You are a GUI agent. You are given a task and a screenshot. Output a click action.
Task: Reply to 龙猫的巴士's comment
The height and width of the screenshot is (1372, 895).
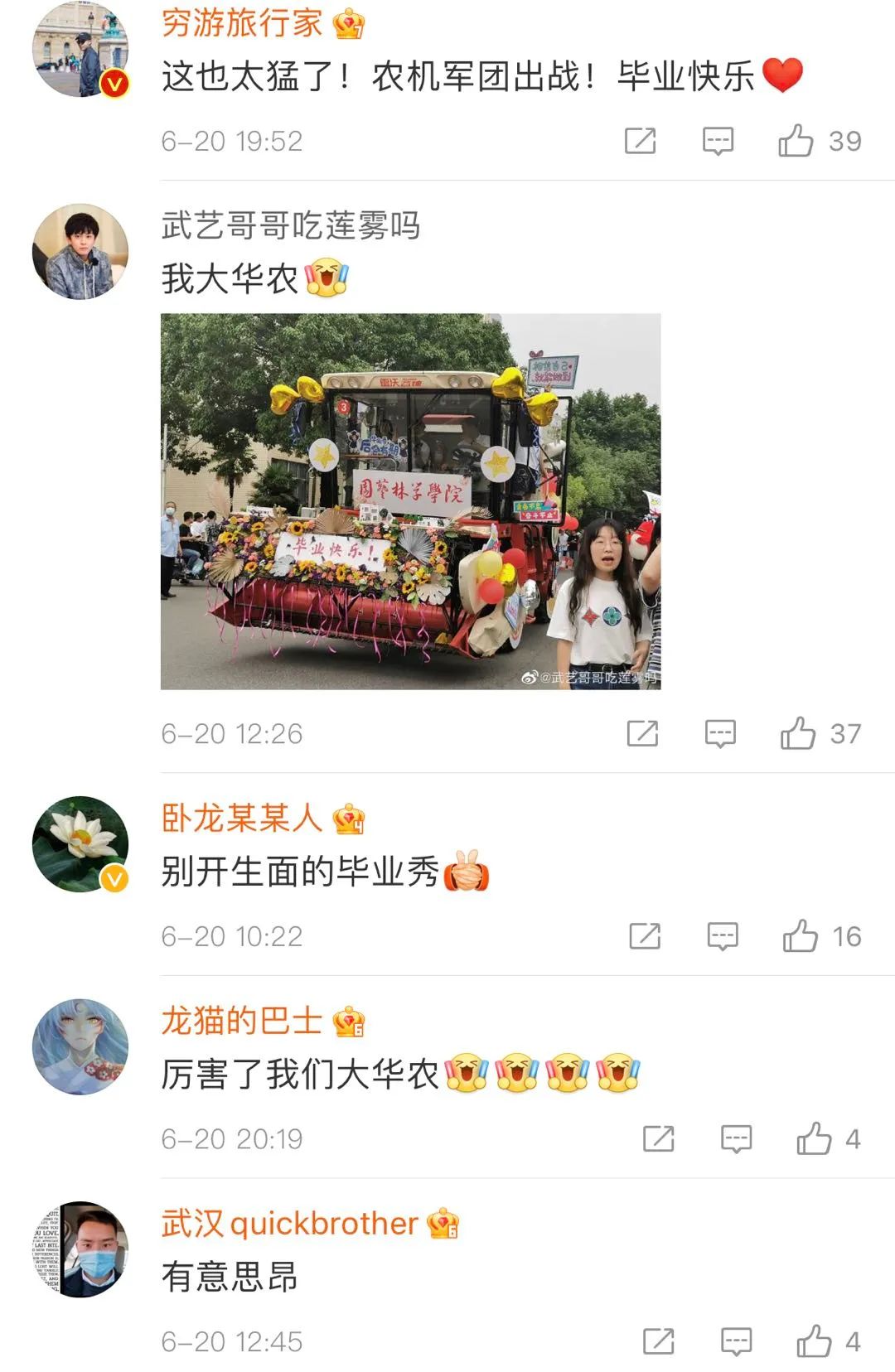[736, 1139]
